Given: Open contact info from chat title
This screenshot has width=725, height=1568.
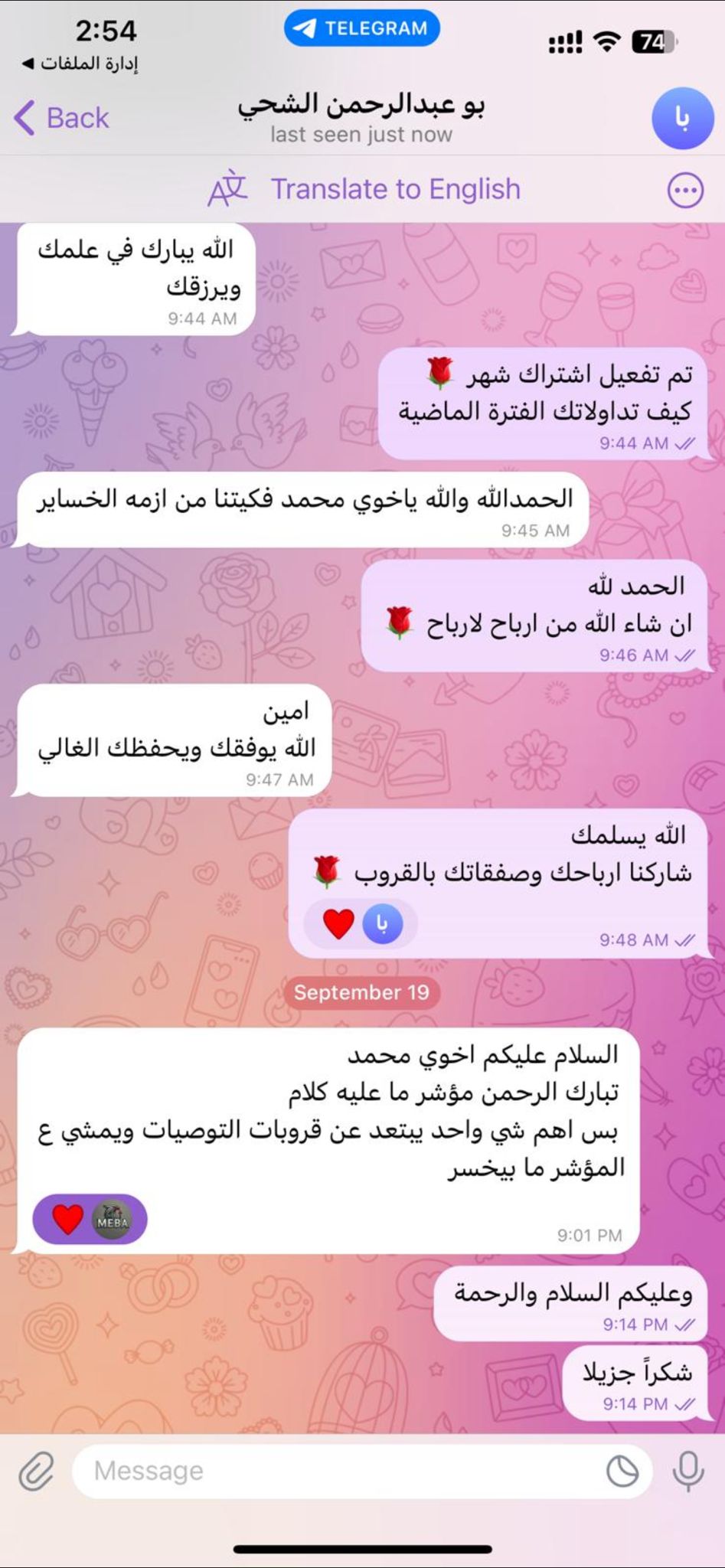Looking at the screenshot, I should pyautogui.click(x=361, y=116).
